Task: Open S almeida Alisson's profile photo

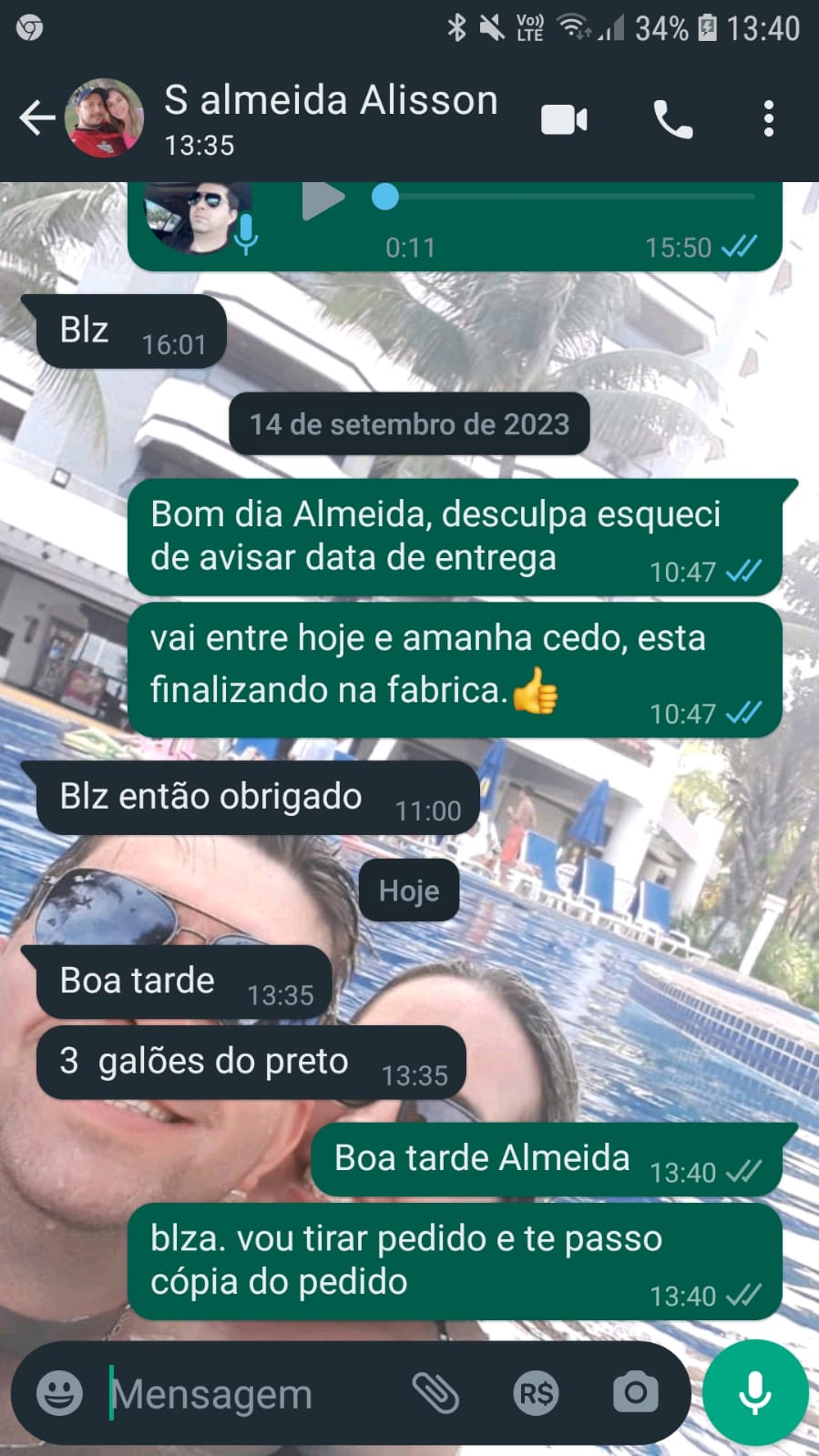Action: [x=104, y=118]
